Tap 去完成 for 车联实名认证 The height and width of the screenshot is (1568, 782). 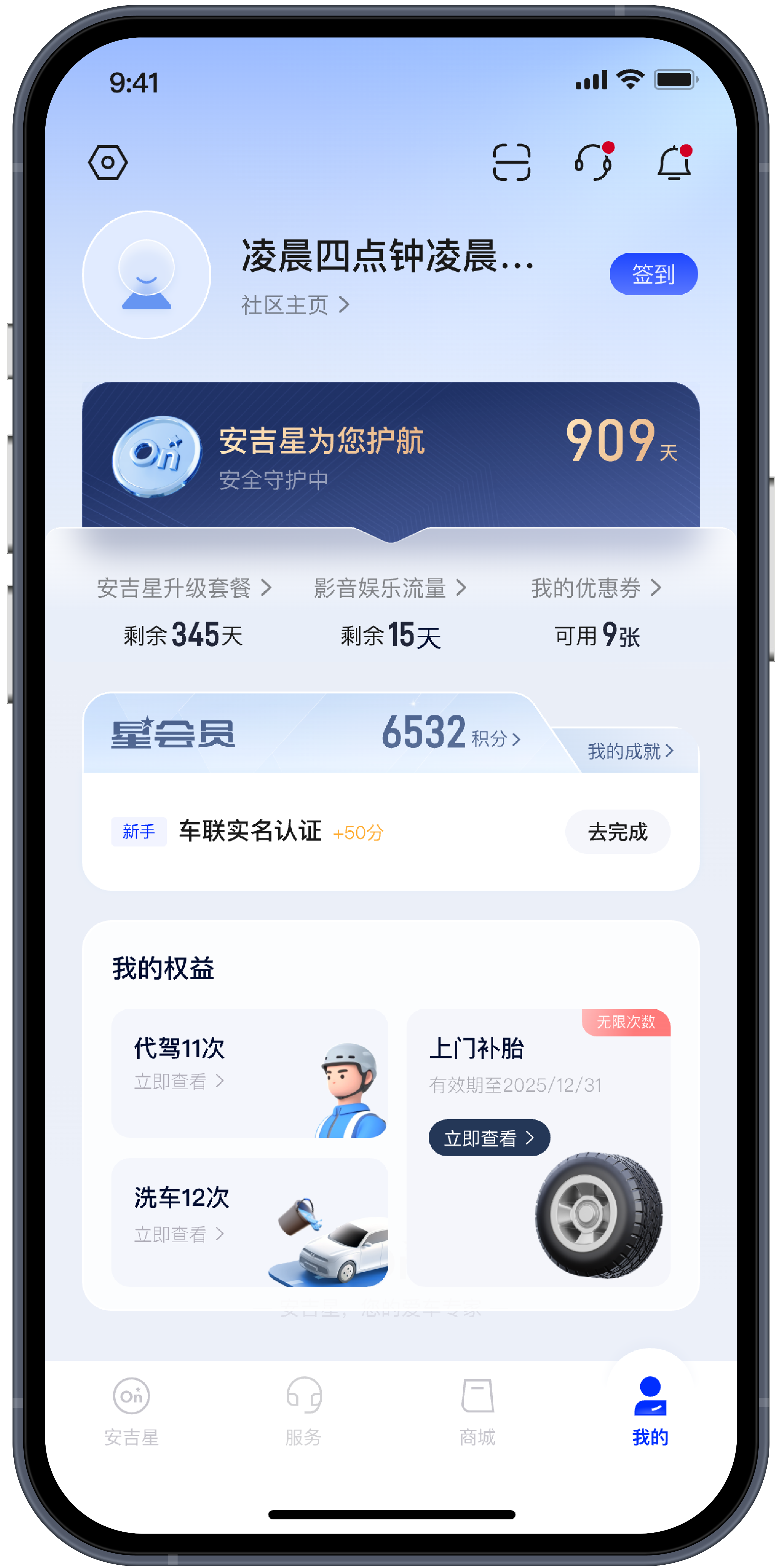[617, 831]
